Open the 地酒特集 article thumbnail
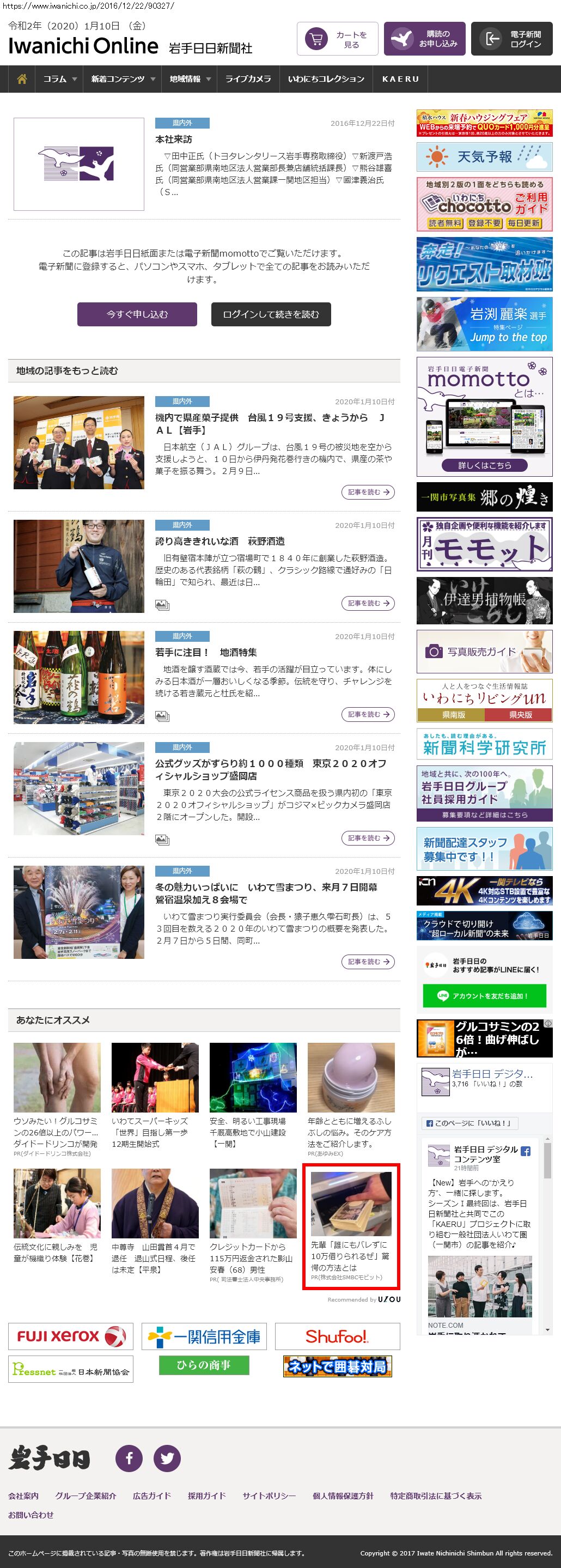 [x=79, y=677]
